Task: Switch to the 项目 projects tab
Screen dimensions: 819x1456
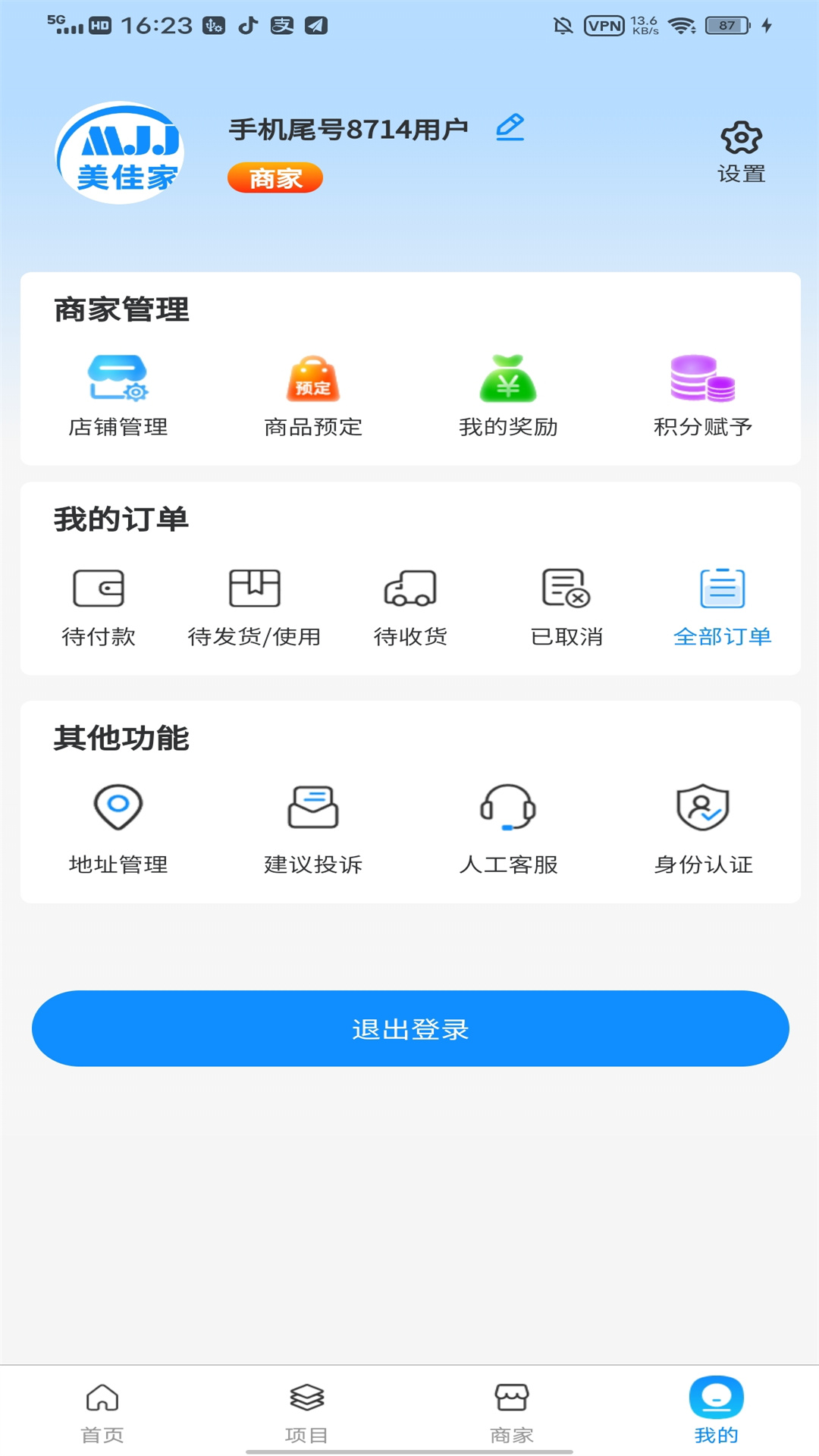Action: point(307,1410)
